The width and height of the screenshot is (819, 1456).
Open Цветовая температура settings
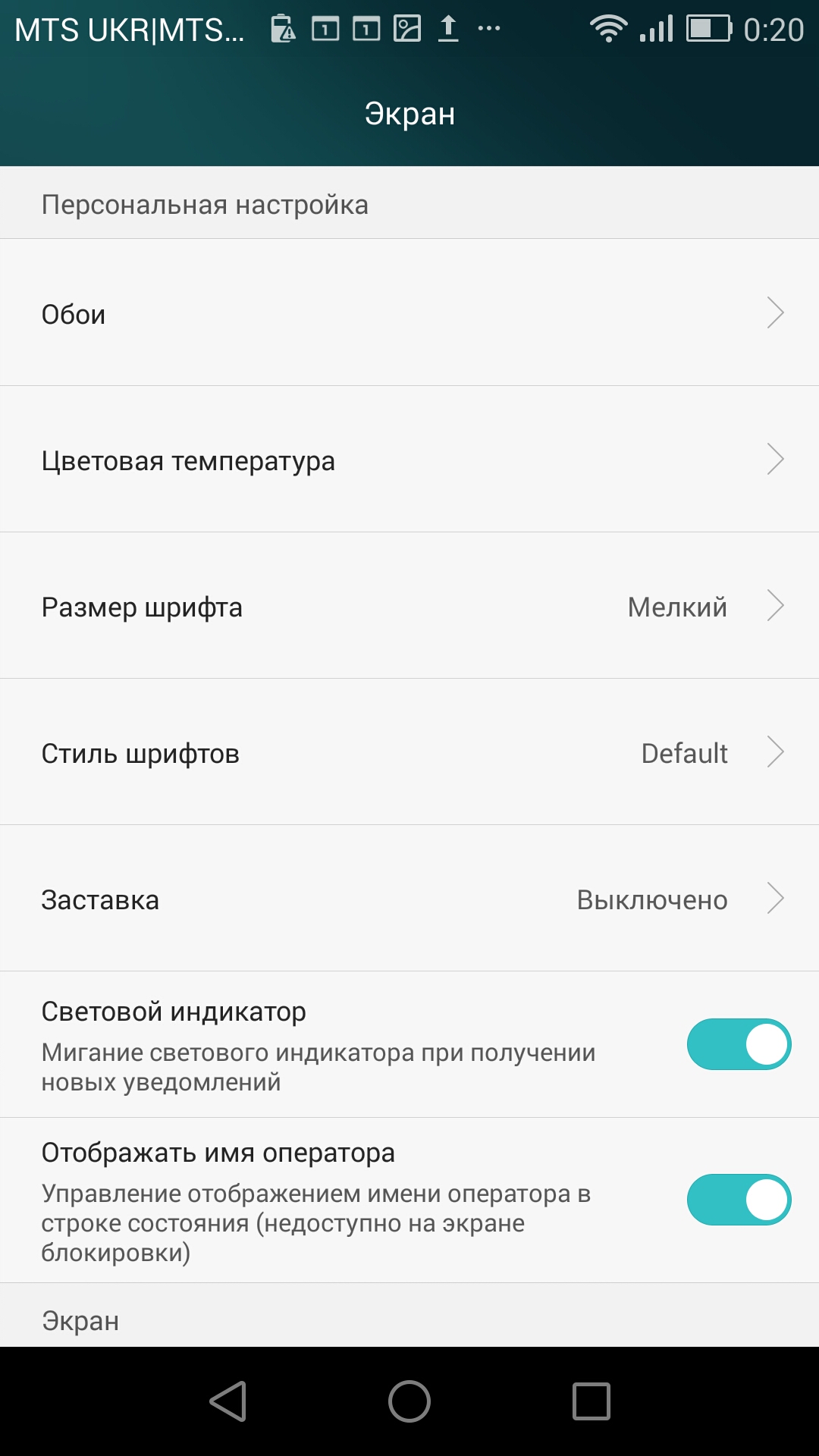click(x=409, y=459)
